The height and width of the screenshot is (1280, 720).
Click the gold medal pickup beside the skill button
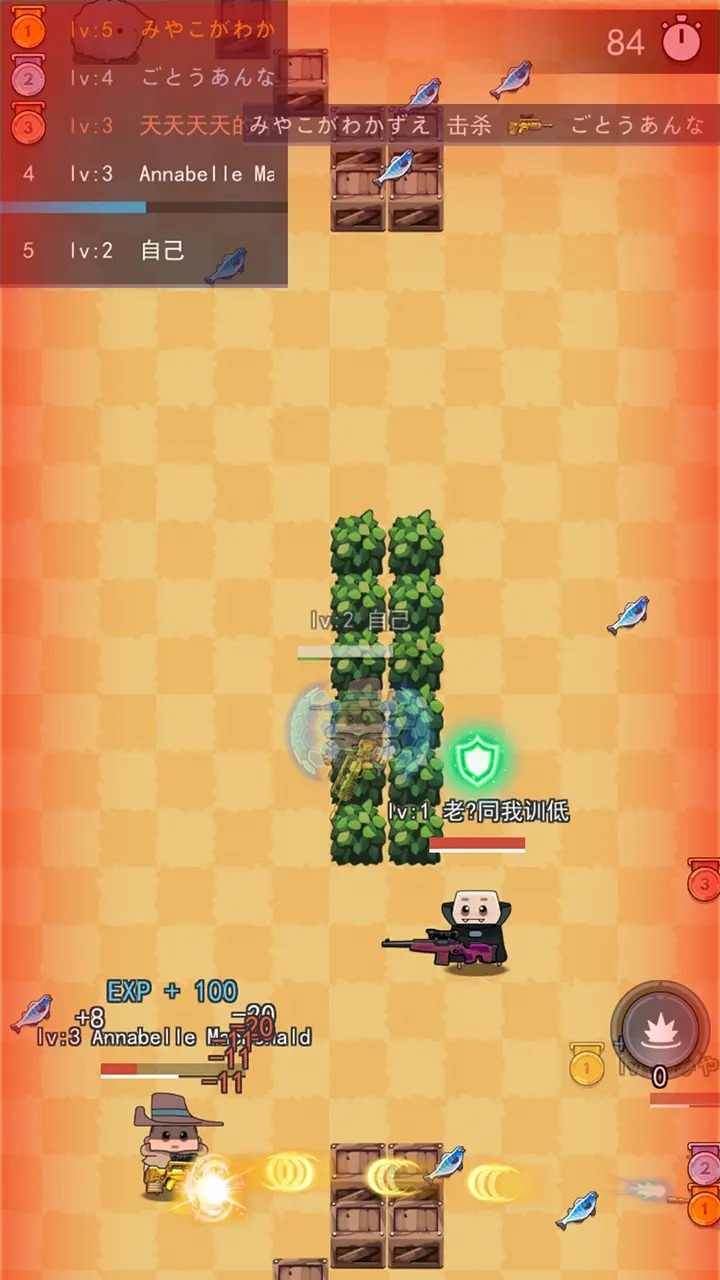tap(585, 1067)
